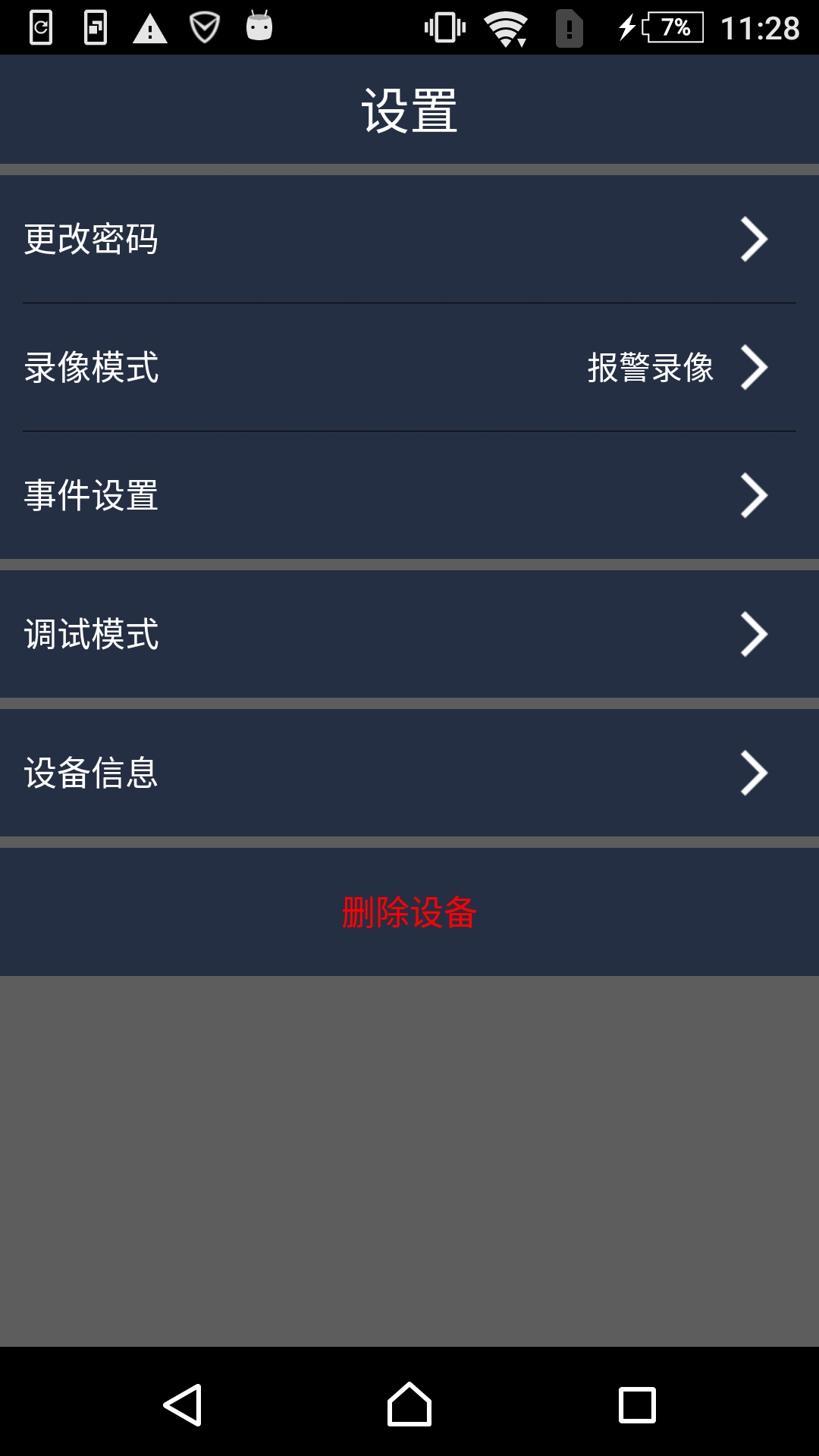The width and height of the screenshot is (819, 1456).
Task: Open 更改密码 (change password) settings
Action: (x=409, y=240)
